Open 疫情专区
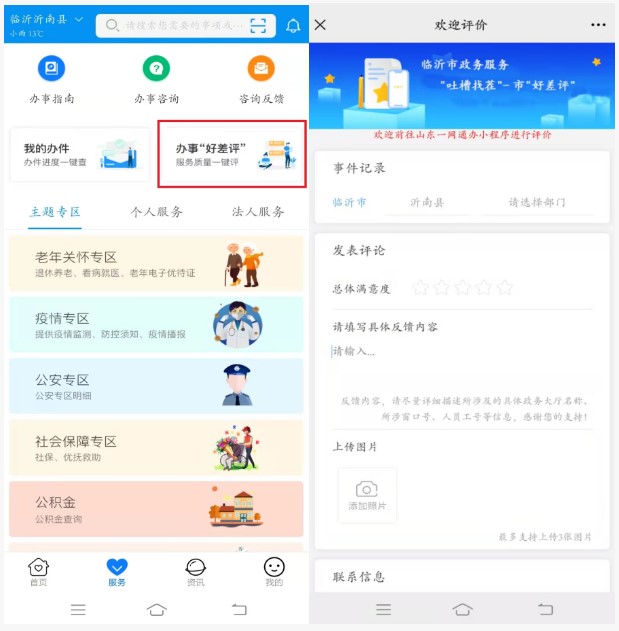The height and width of the screenshot is (631, 619). [x=156, y=325]
